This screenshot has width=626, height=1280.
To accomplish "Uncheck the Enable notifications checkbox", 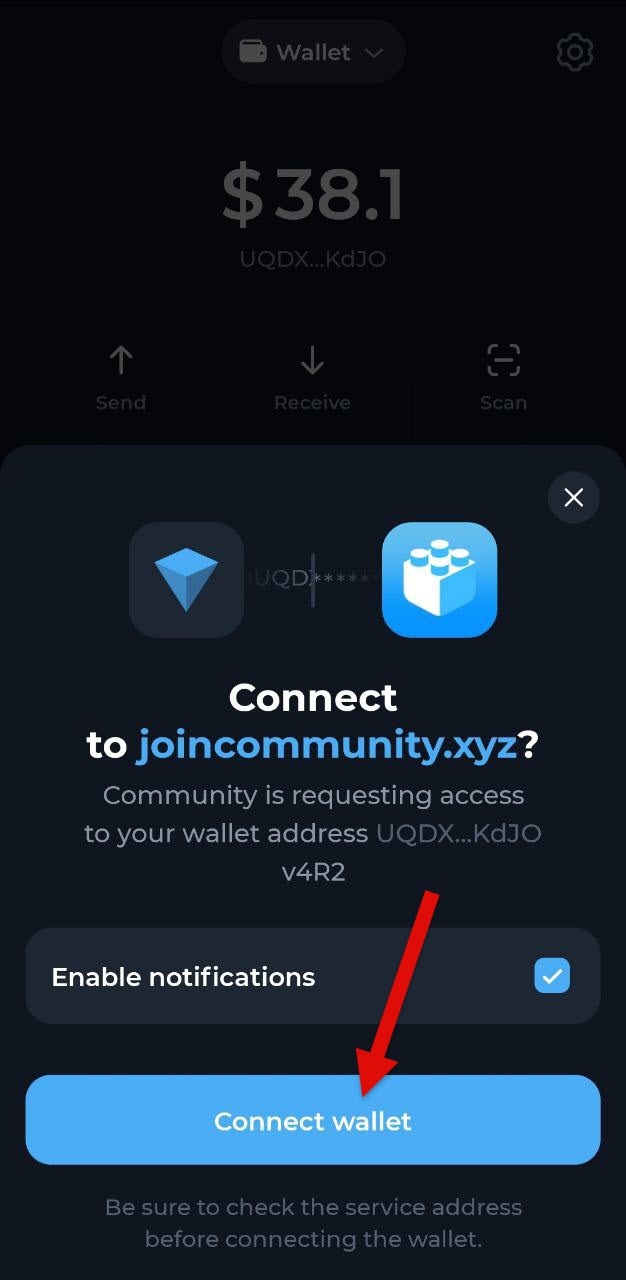I will click(552, 975).
